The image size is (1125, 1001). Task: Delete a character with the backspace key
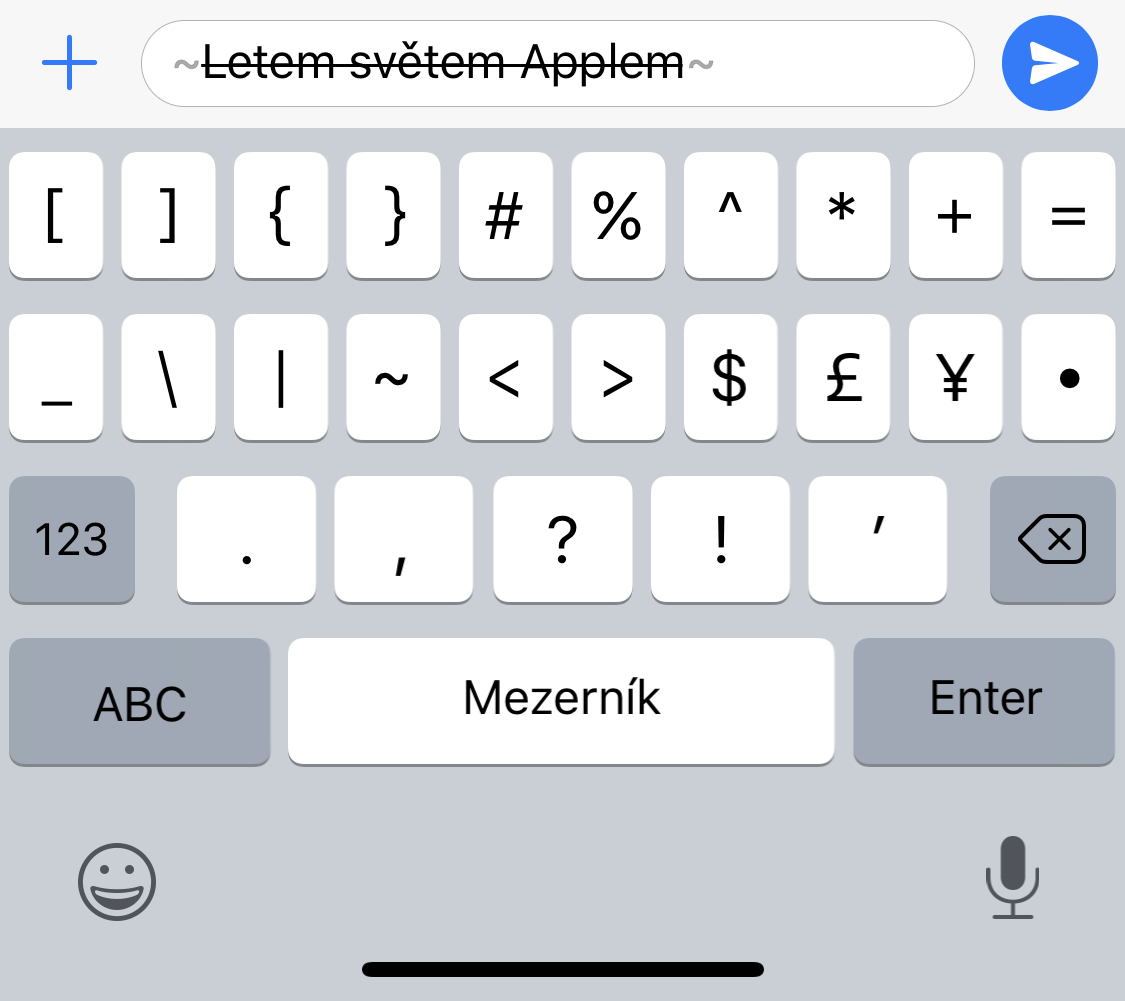coord(1052,540)
